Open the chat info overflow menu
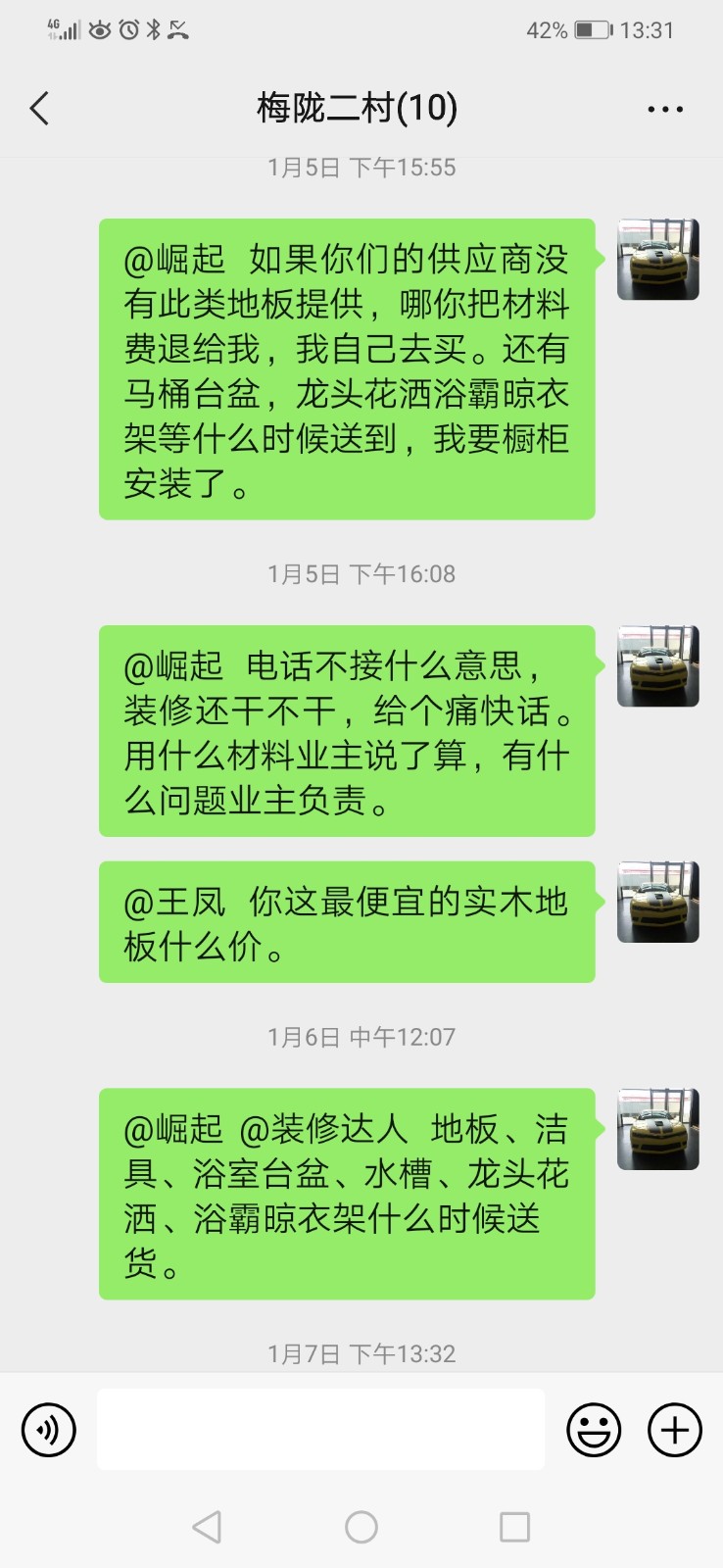Image resolution: width=723 pixels, height=1568 pixels. coord(665,109)
